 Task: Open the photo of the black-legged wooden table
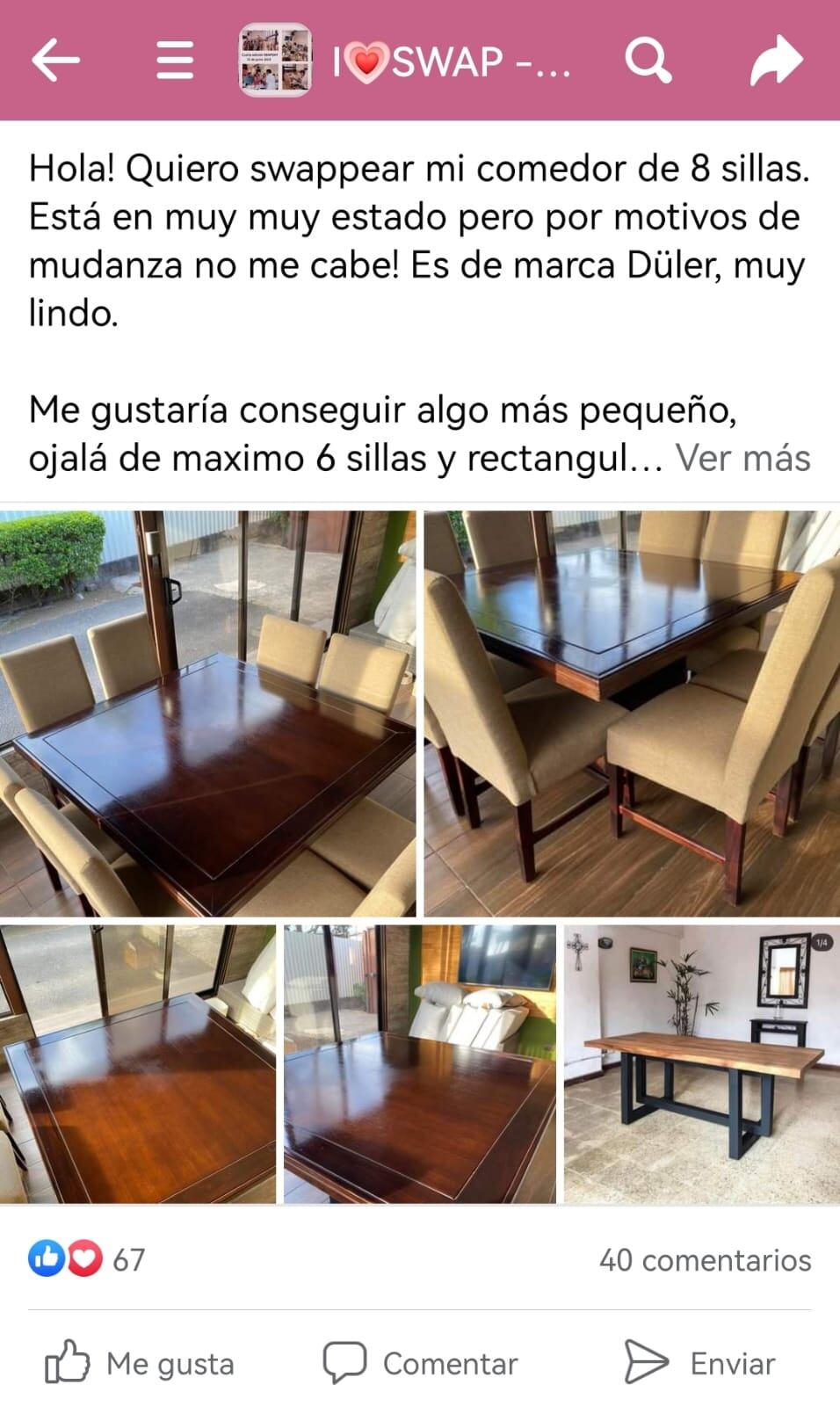click(x=701, y=1063)
